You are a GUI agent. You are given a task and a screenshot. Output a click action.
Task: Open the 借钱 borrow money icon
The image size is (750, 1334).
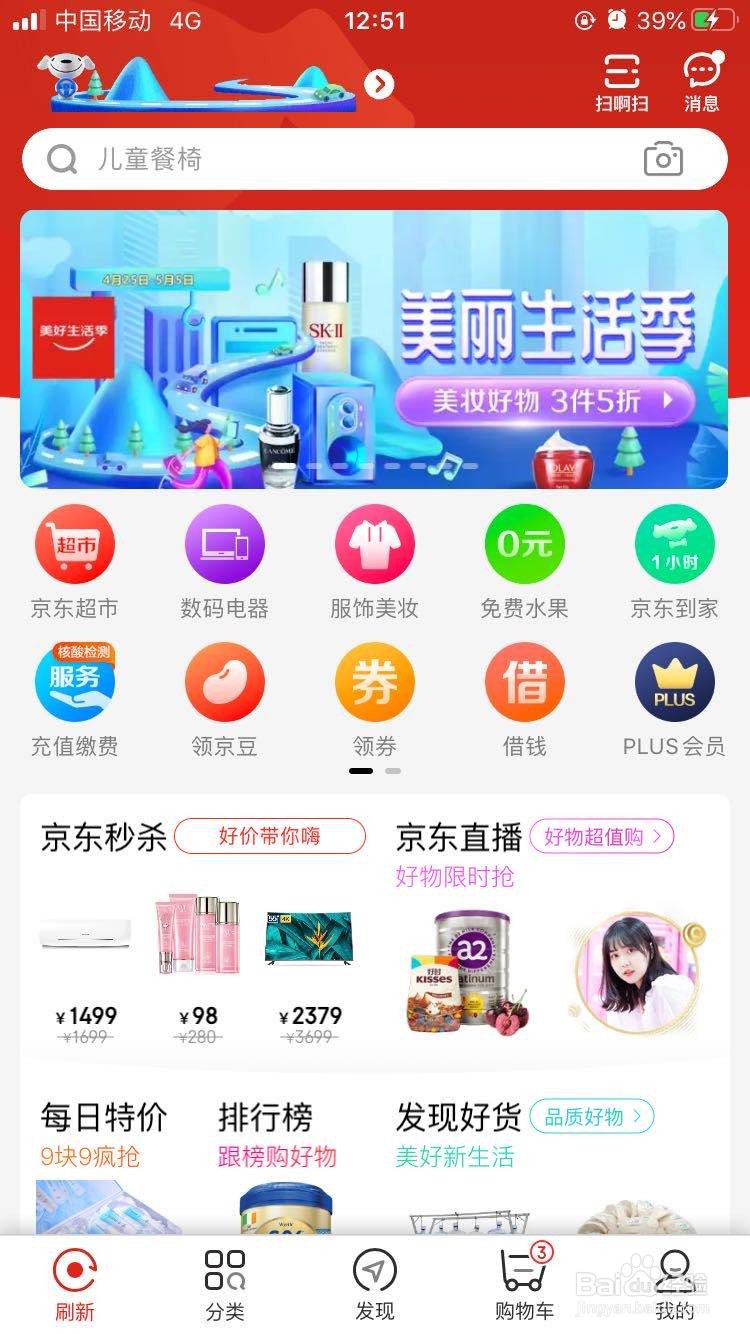click(524, 682)
